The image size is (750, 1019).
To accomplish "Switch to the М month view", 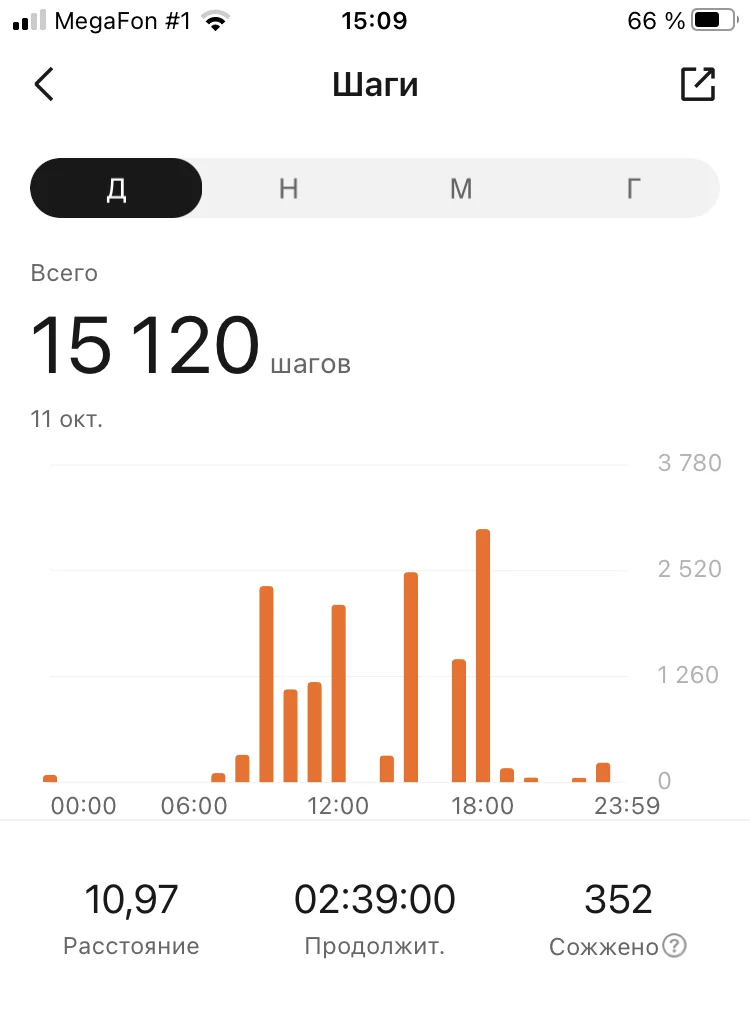I will 461,188.
